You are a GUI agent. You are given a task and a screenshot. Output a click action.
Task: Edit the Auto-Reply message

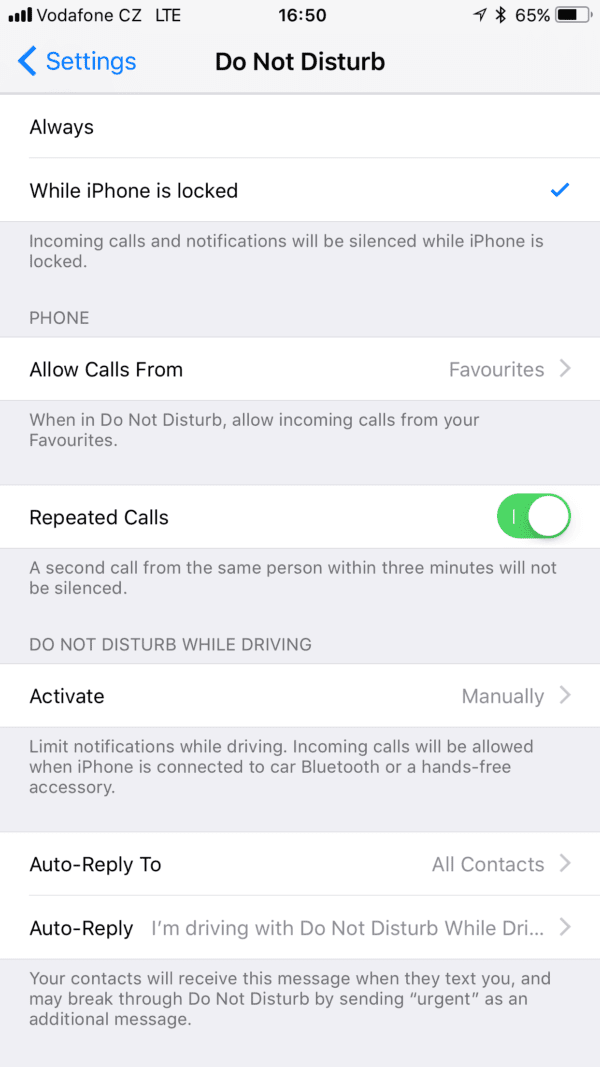click(x=300, y=928)
